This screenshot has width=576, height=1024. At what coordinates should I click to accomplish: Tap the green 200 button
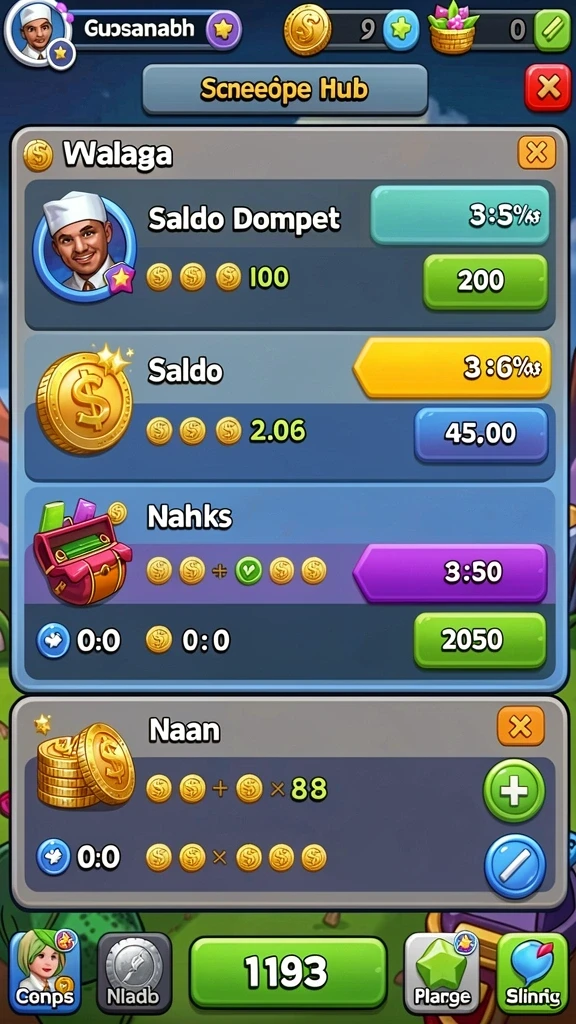pos(485,281)
